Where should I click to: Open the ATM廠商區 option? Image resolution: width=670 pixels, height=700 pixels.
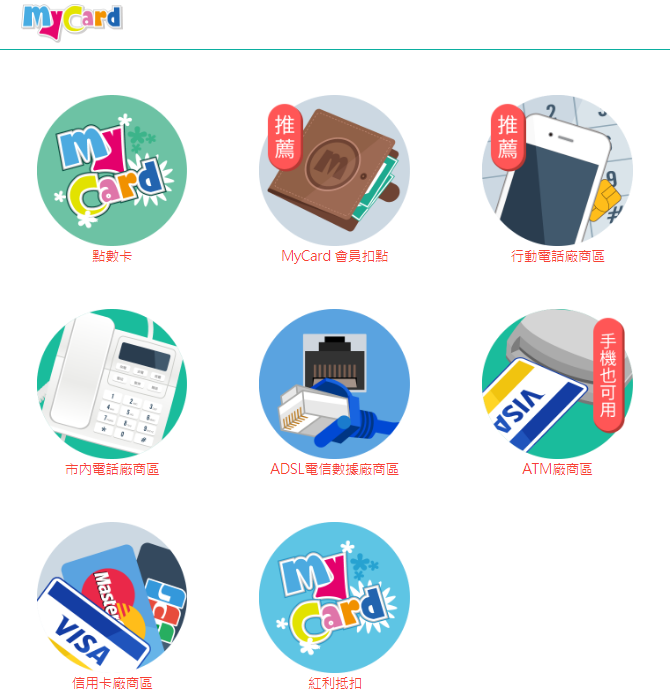click(x=557, y=384)
